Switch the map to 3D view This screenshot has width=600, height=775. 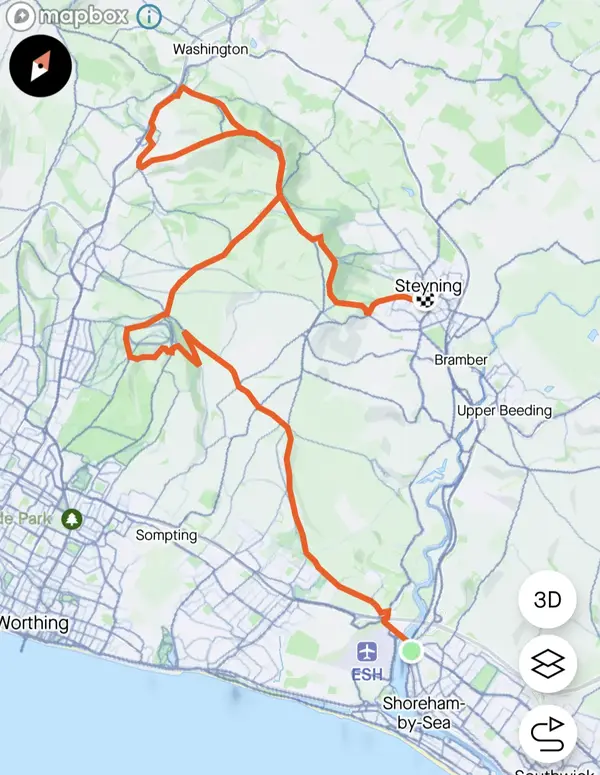[547, 600]
